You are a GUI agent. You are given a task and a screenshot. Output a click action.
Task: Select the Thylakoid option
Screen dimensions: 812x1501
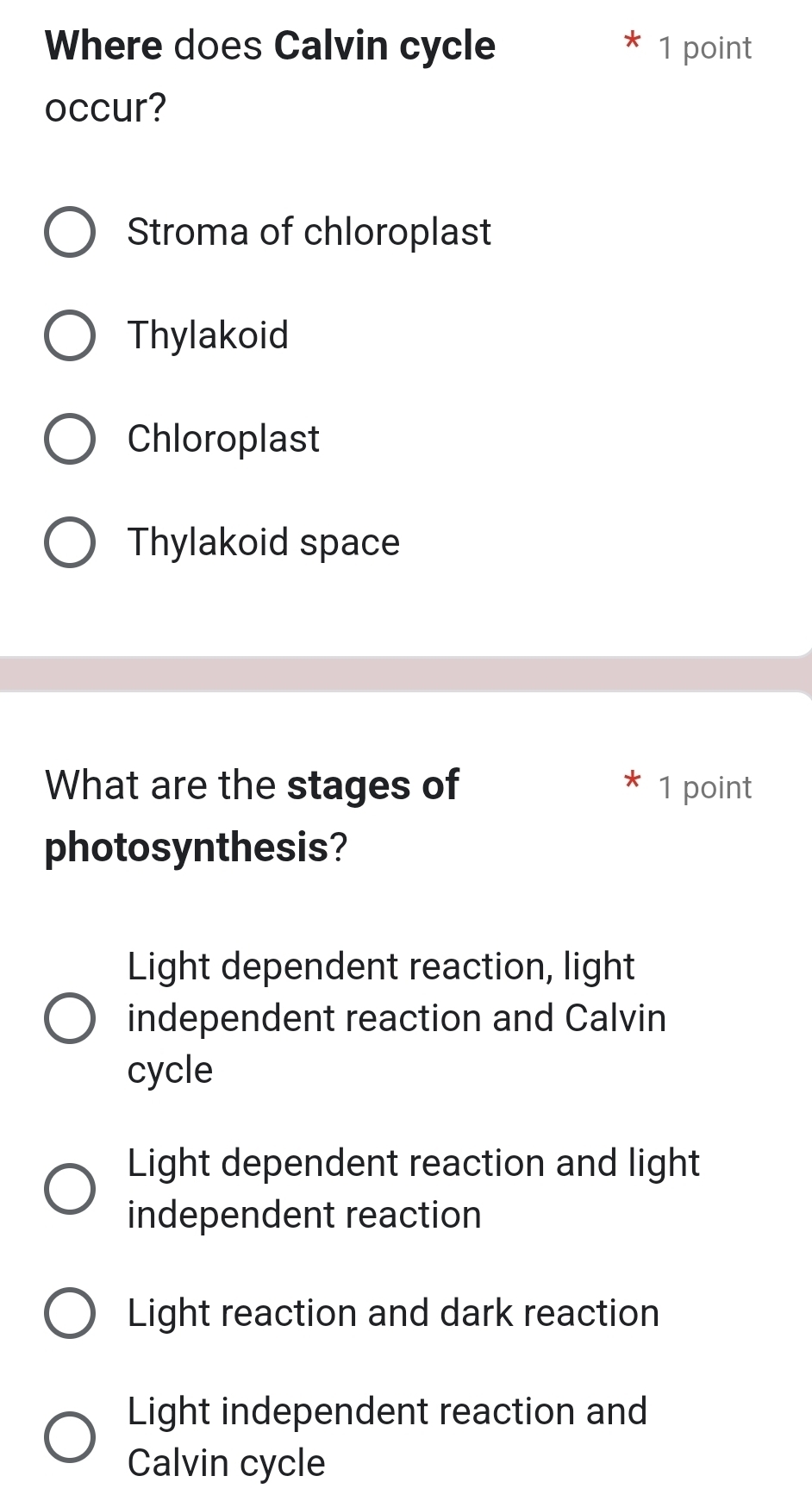click(71, 335)
